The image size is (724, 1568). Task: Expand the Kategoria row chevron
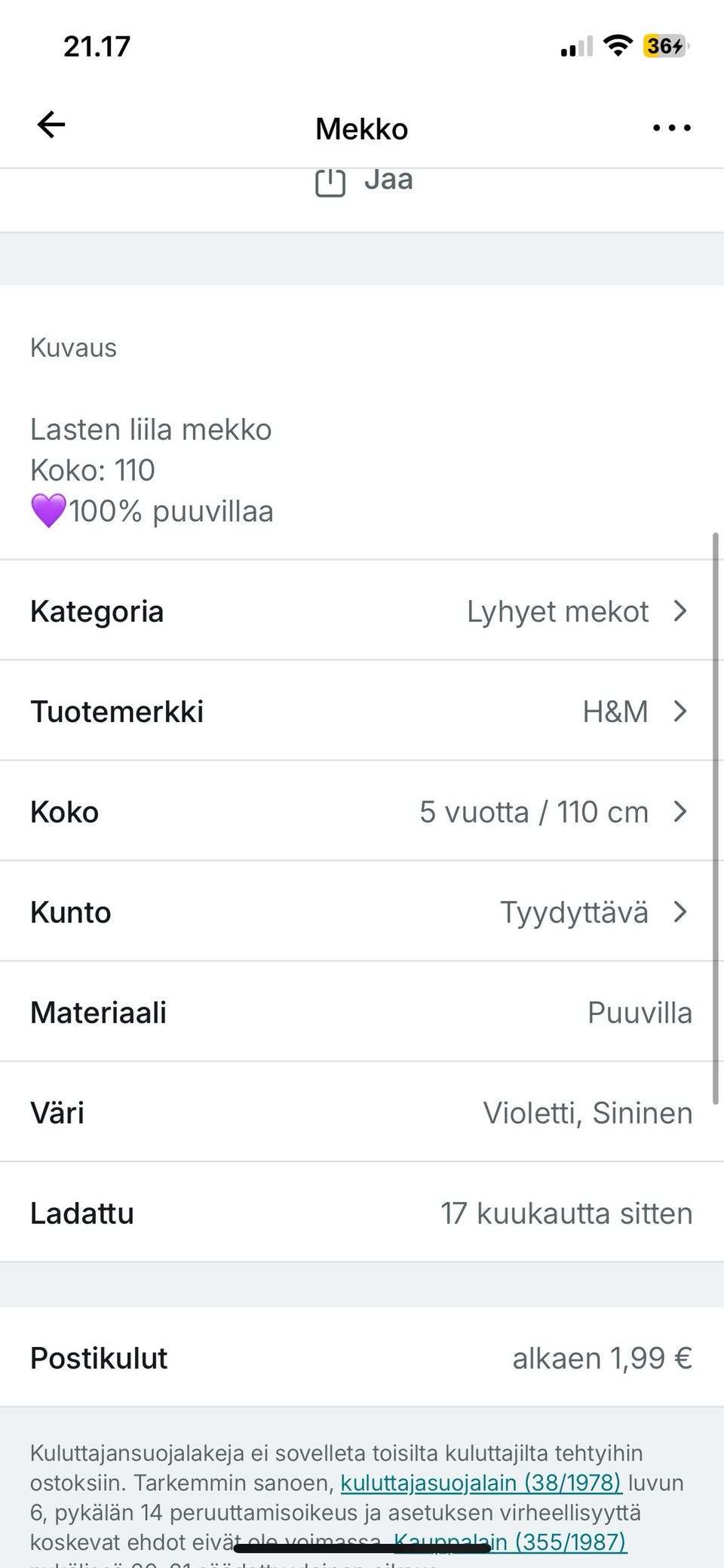(681, 610)
